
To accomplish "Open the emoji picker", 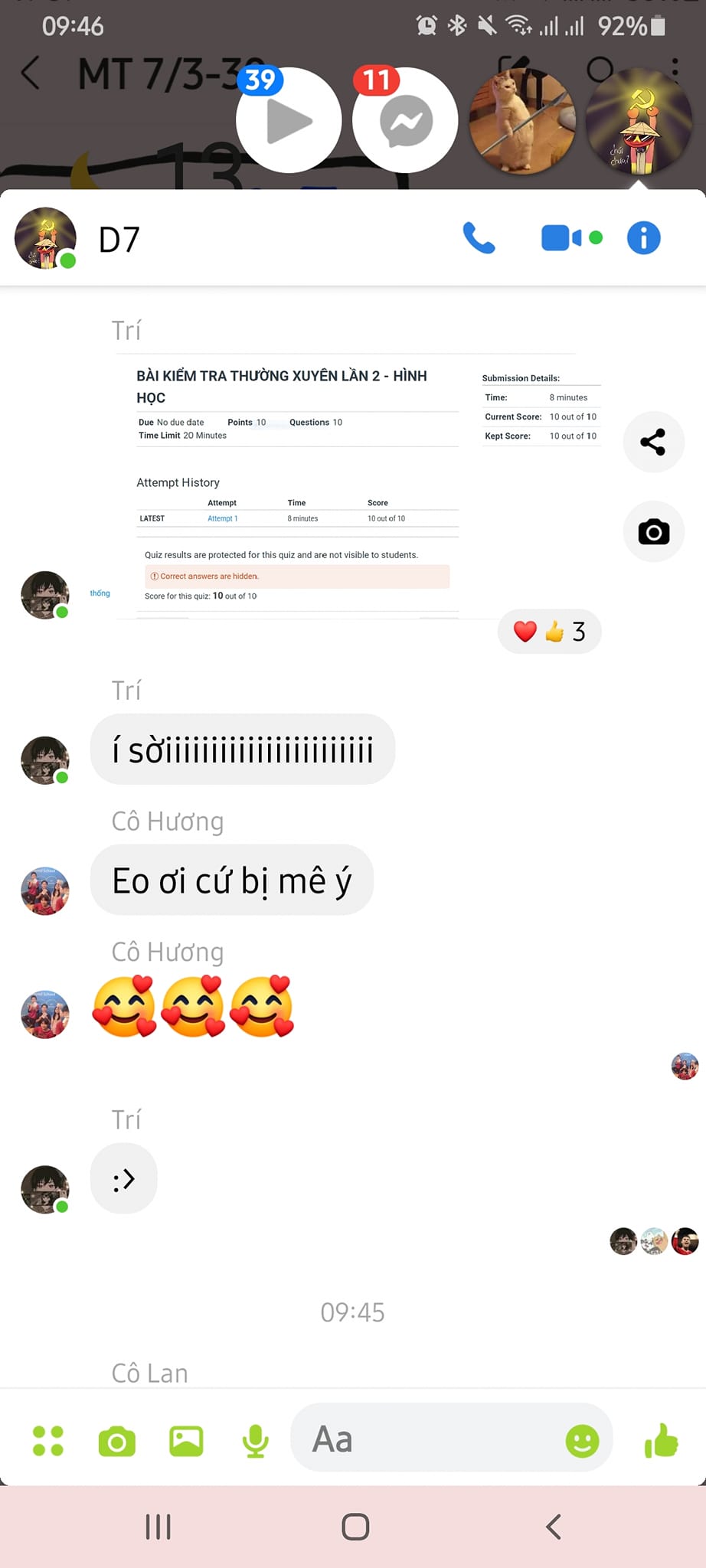I will 582,1441.
